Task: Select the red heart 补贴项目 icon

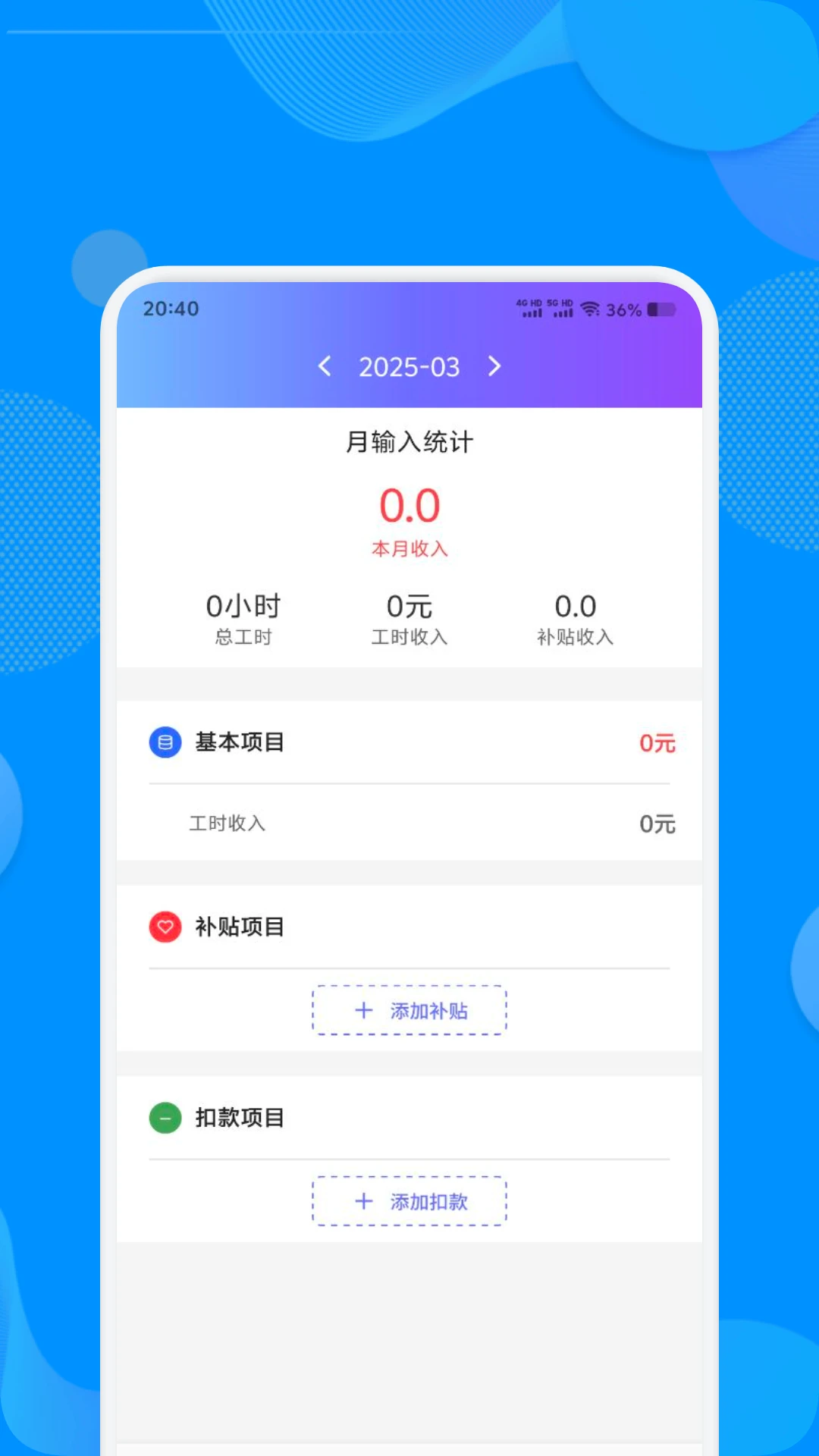Action: coord(165,927)
